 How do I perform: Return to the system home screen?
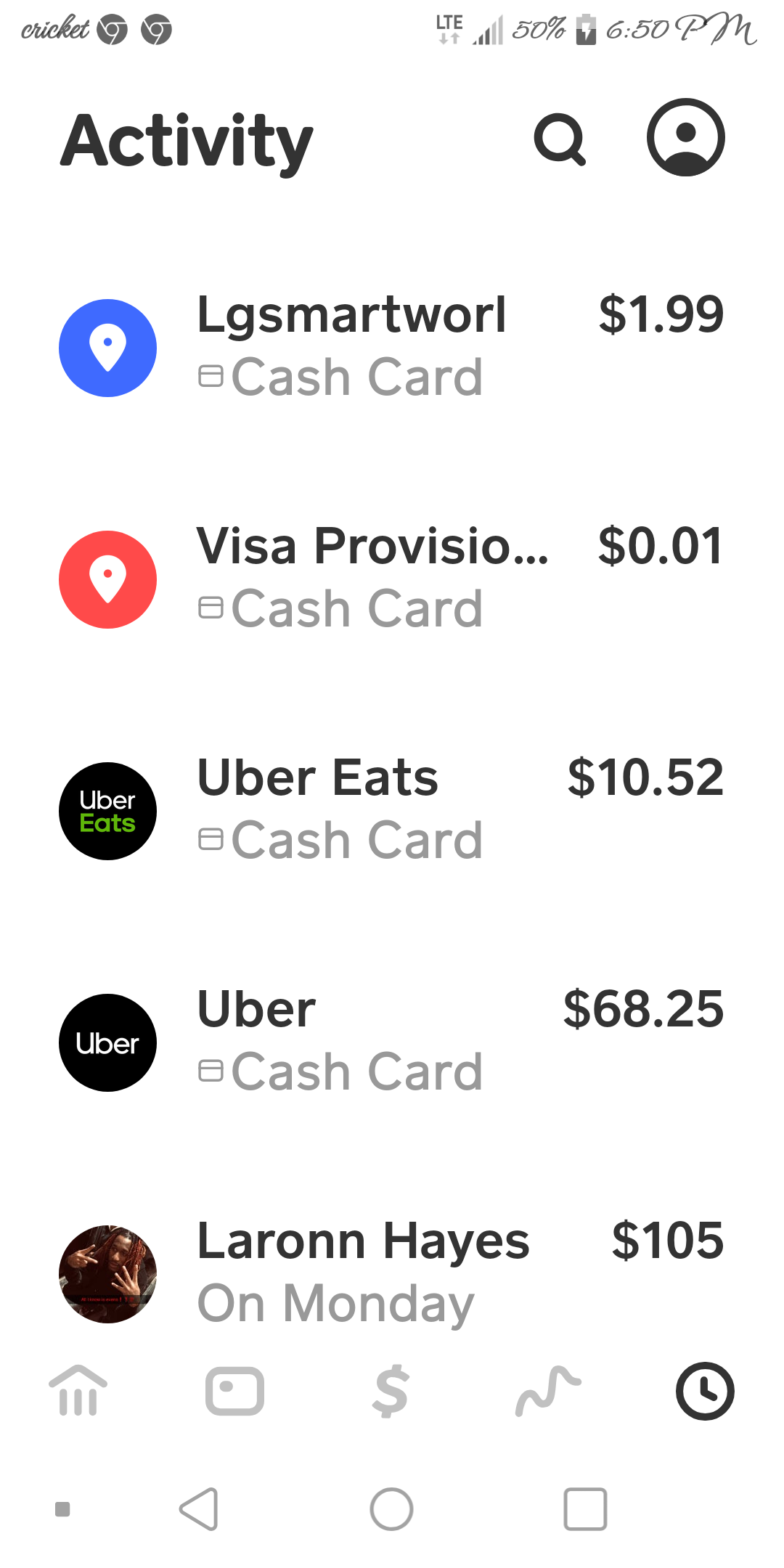click(x=391, y=1509)
